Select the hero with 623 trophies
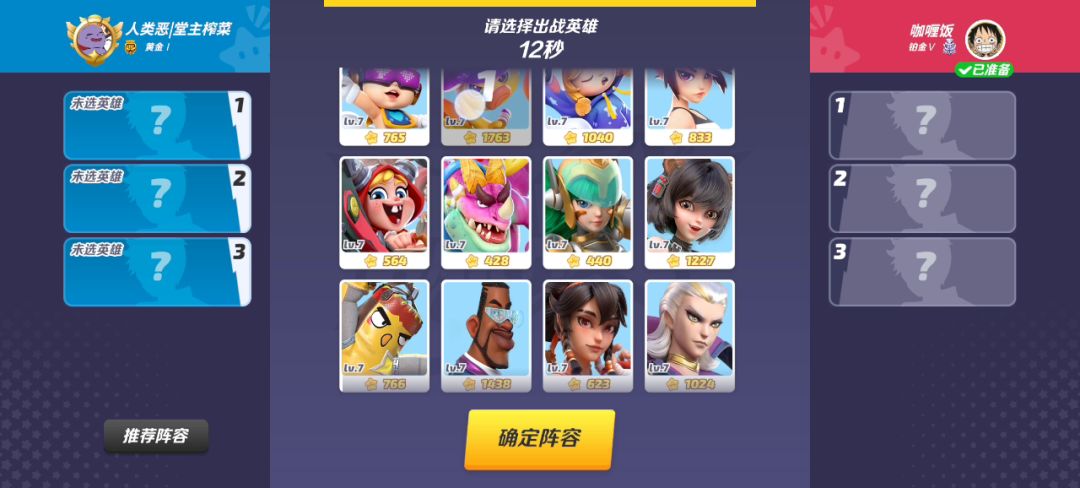This screenshot has width=1080, height=488. [x=588, y=335]
